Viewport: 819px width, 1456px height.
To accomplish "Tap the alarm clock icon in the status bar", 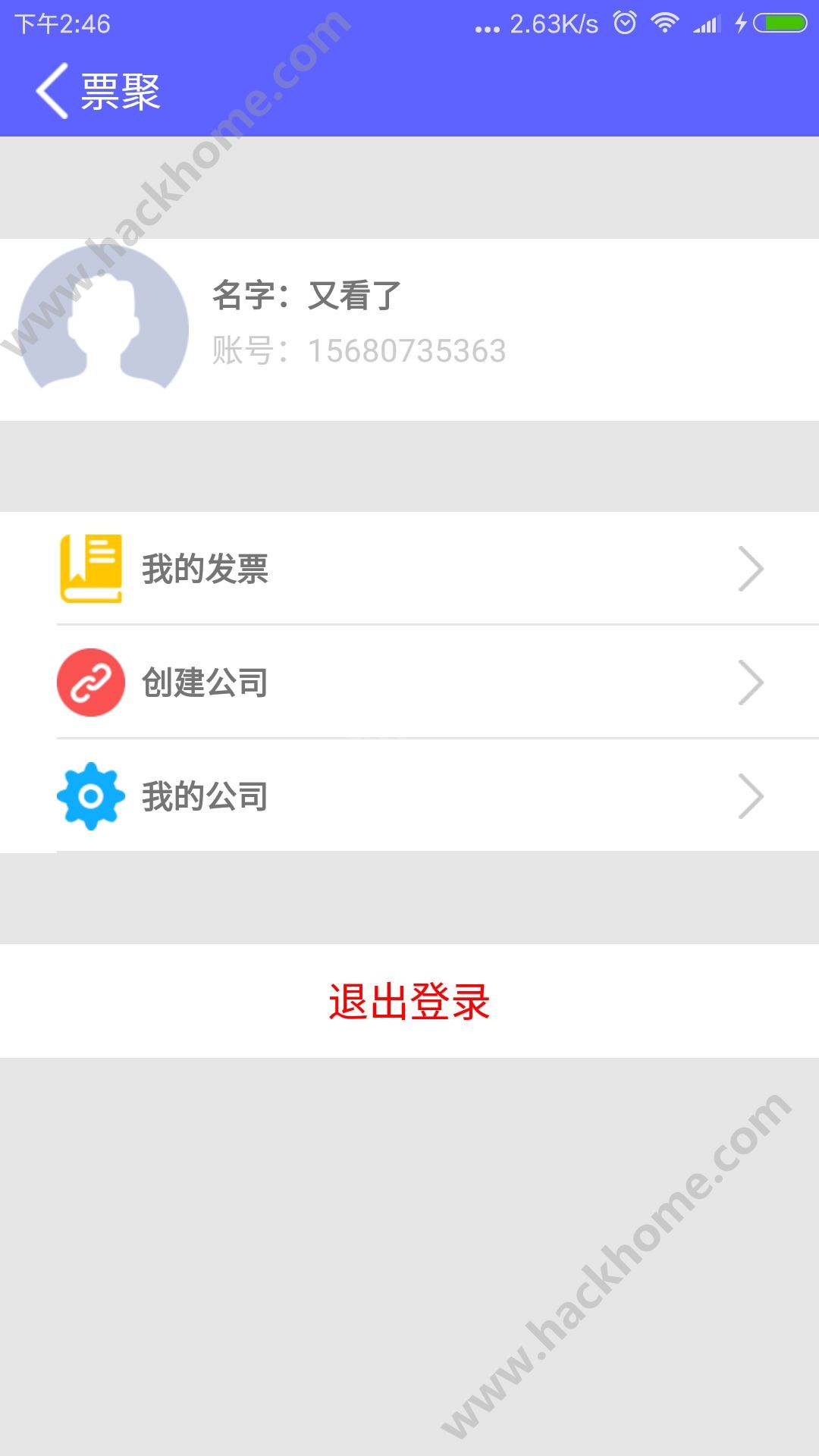I will click(x=623, y=23).
